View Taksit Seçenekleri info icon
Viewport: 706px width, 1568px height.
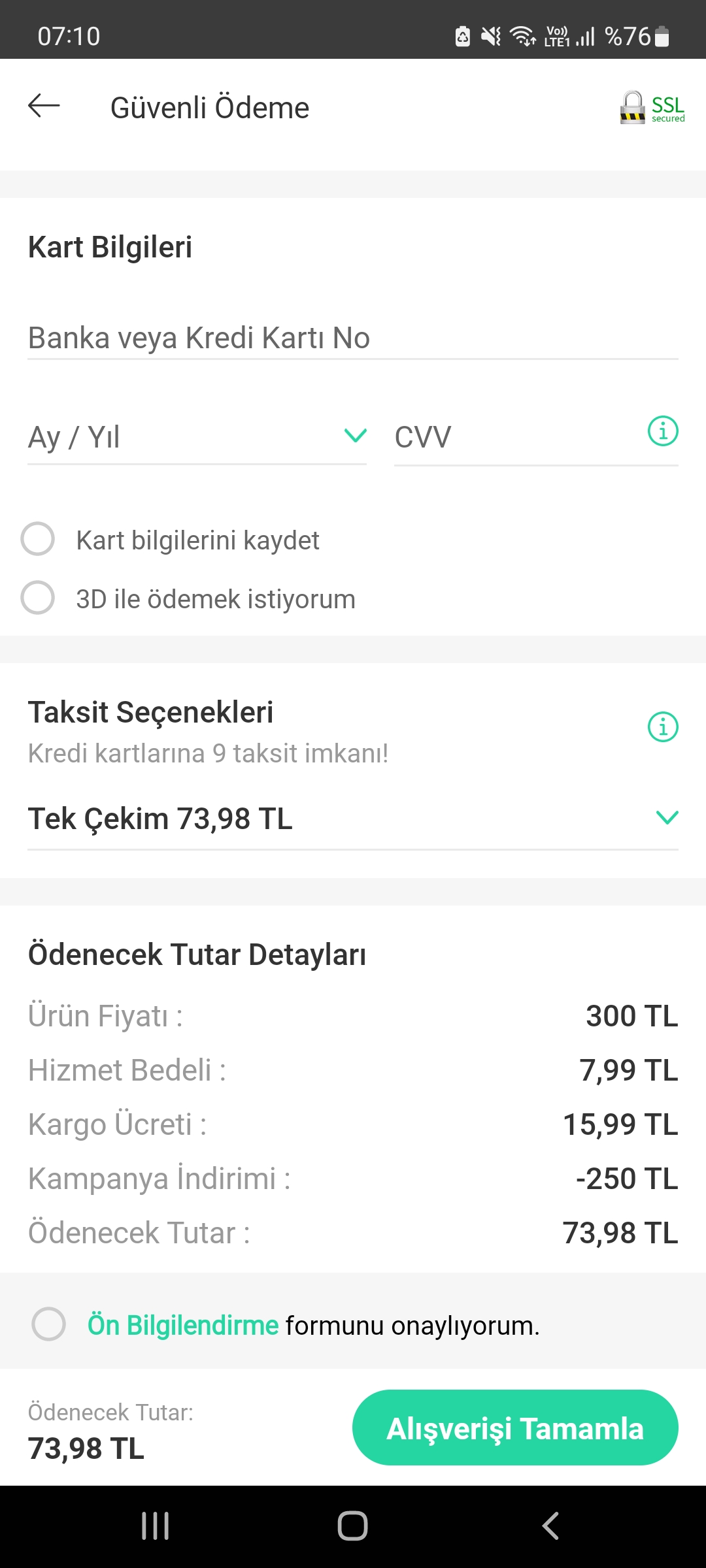pyautogui.click(x=662, y=727)
